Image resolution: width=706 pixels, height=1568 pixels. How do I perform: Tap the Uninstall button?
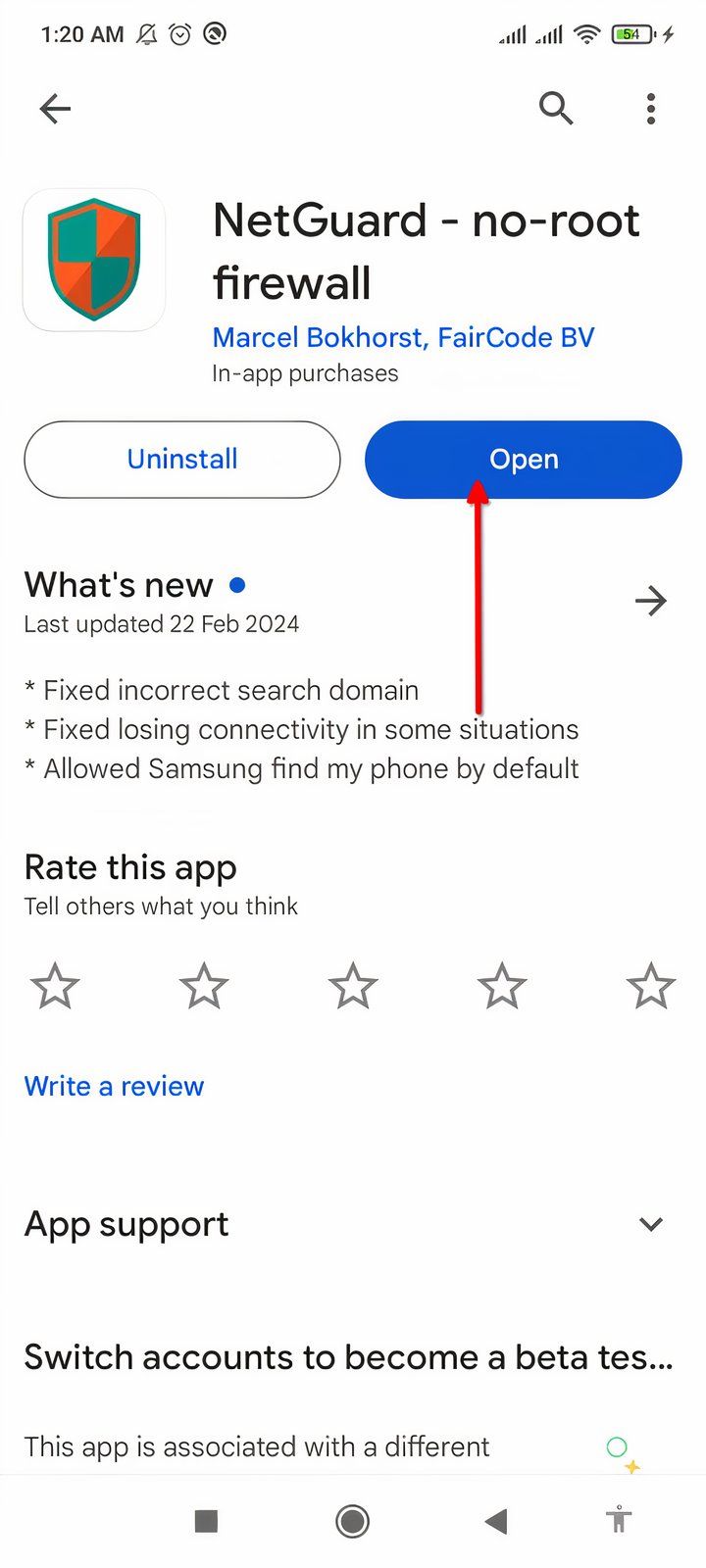pyautogui.click(x=181, y=459)
